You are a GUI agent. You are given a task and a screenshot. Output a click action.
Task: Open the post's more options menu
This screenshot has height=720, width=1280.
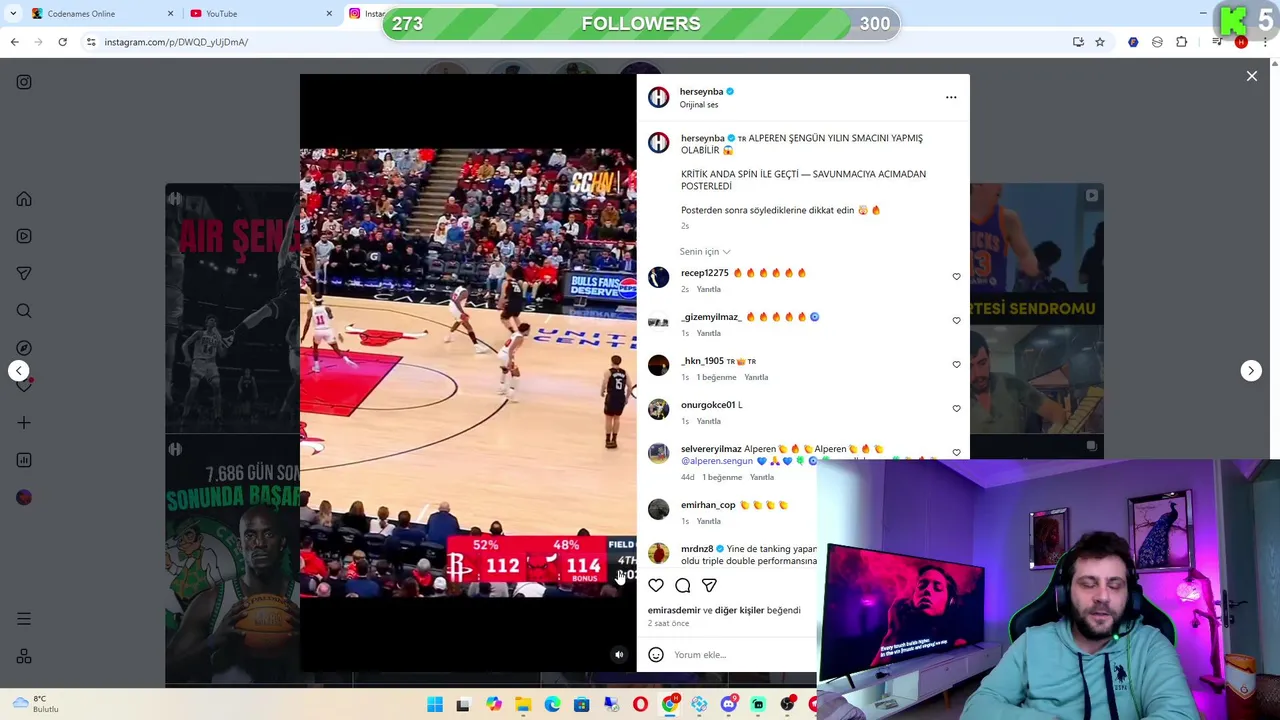(x=950, y=97)
